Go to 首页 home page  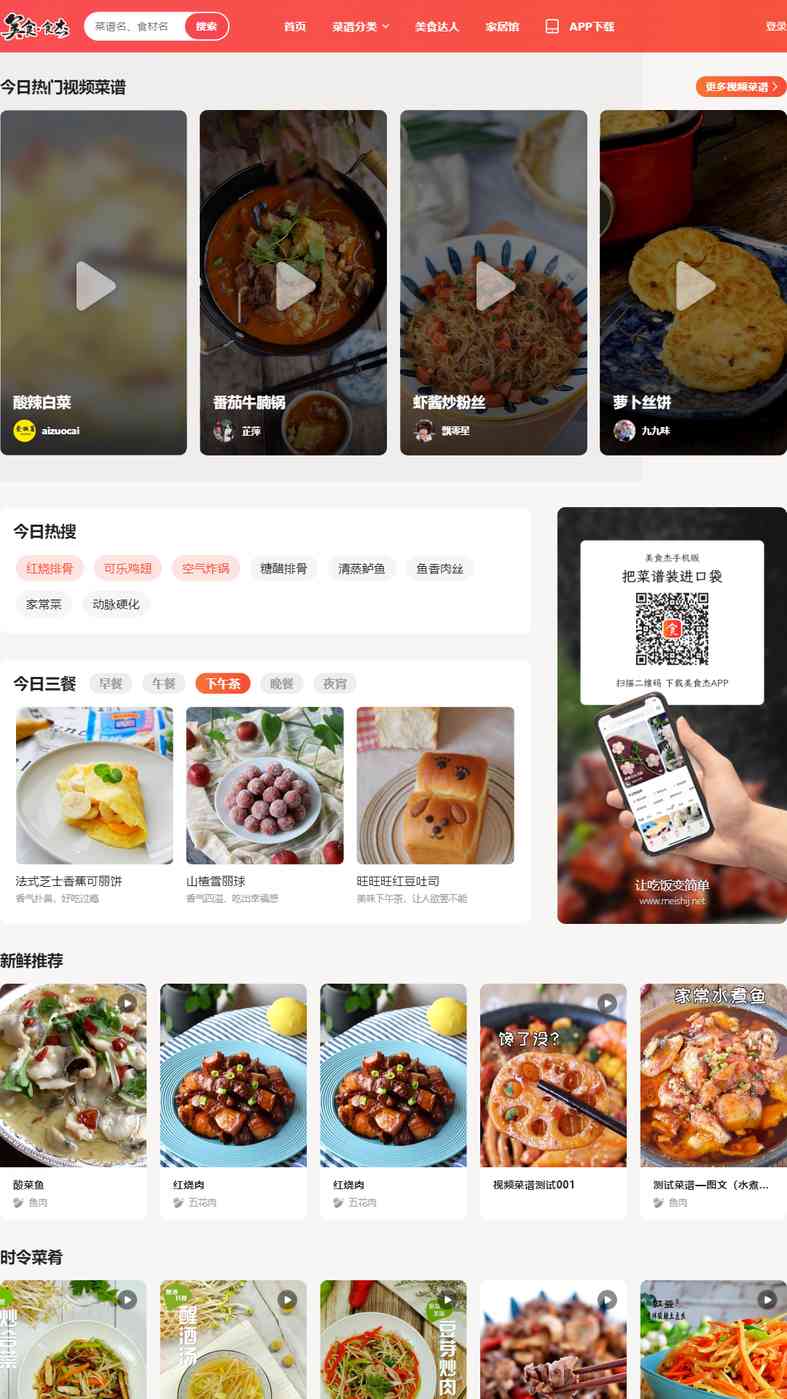pyautogui.click(x=295, y=27)
